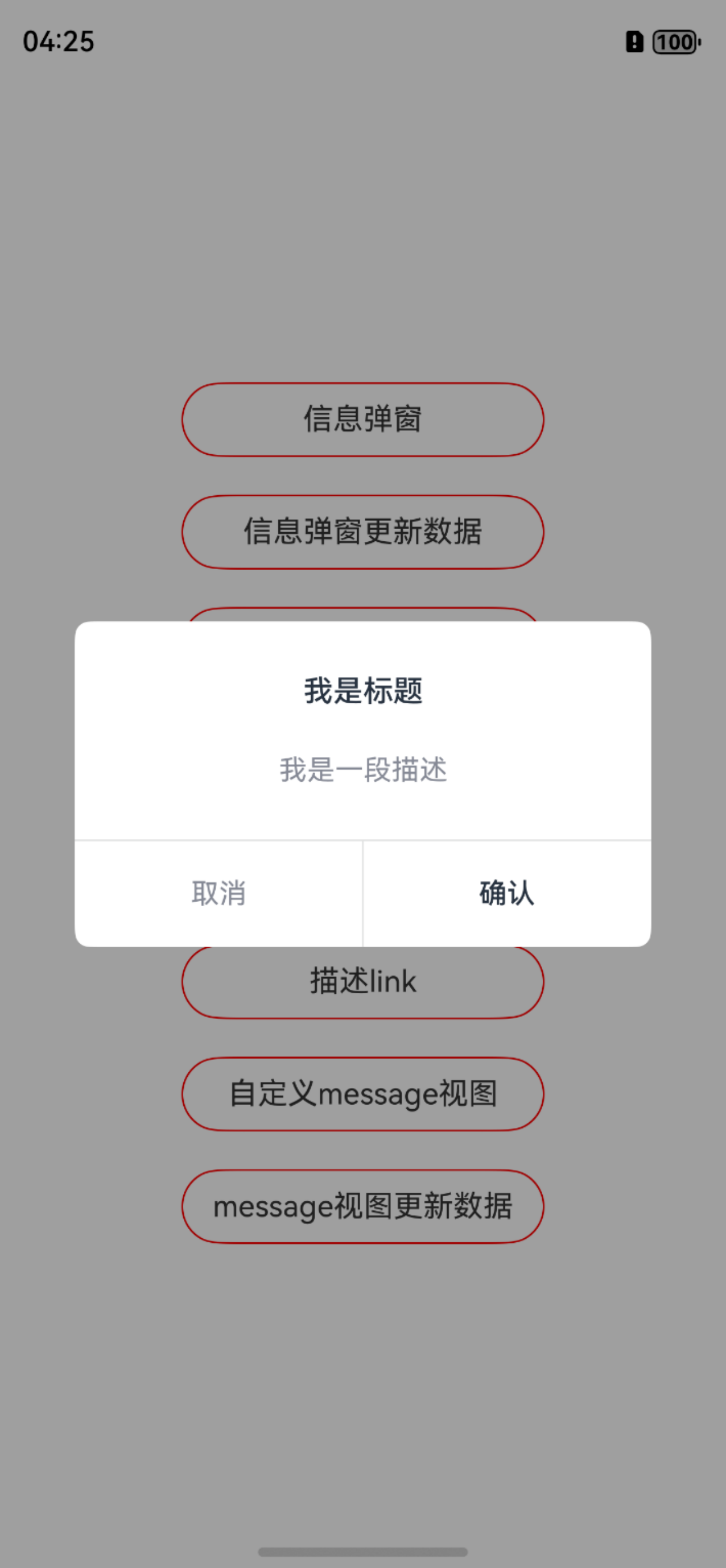Tap the dimmed area below the dialog
This screenshot has height=1568, width=726.
coord(362,1370)
